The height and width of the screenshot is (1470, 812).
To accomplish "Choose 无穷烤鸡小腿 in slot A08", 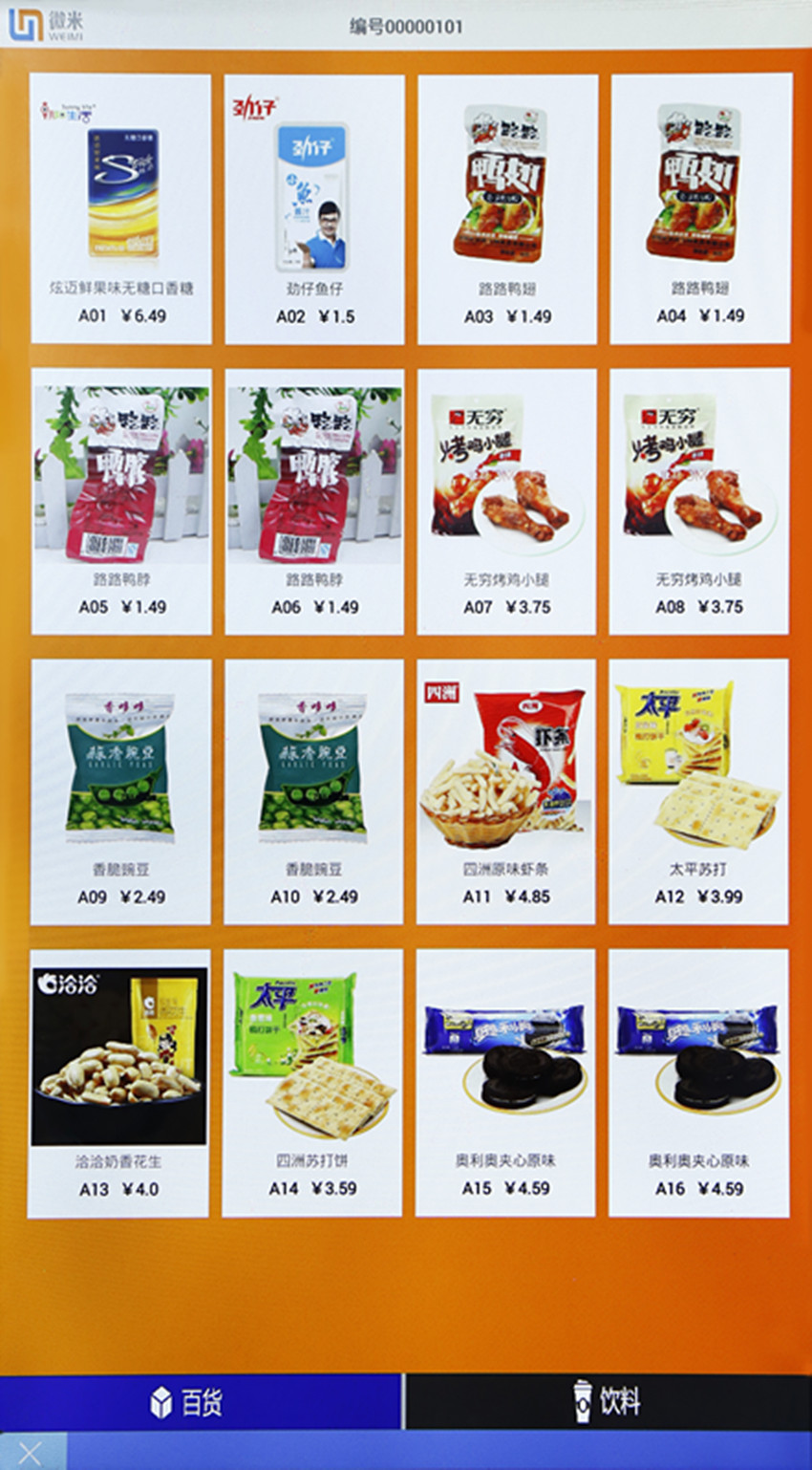I will (x=699, y=501).
